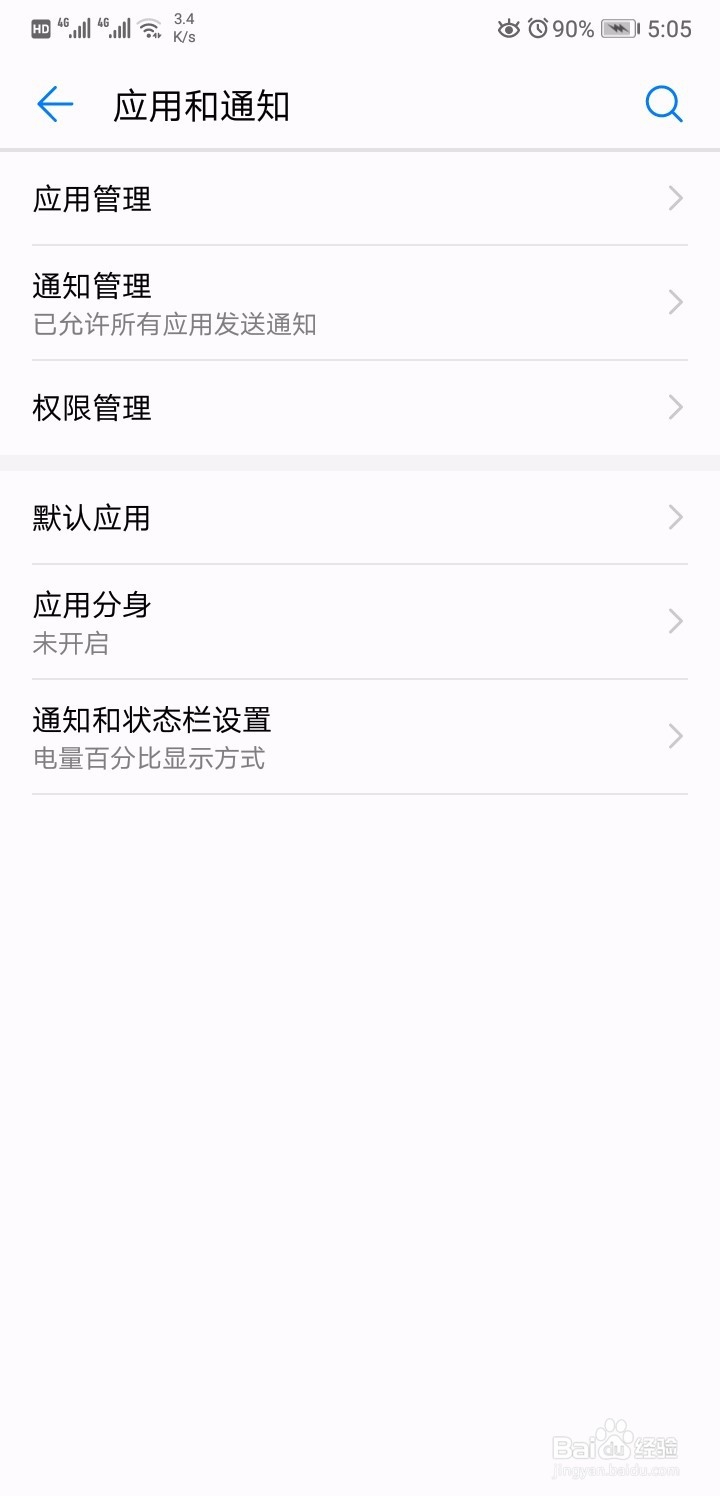
Task: Open 通知管理 to change notification permissions
Action: [x=91, y=286]
